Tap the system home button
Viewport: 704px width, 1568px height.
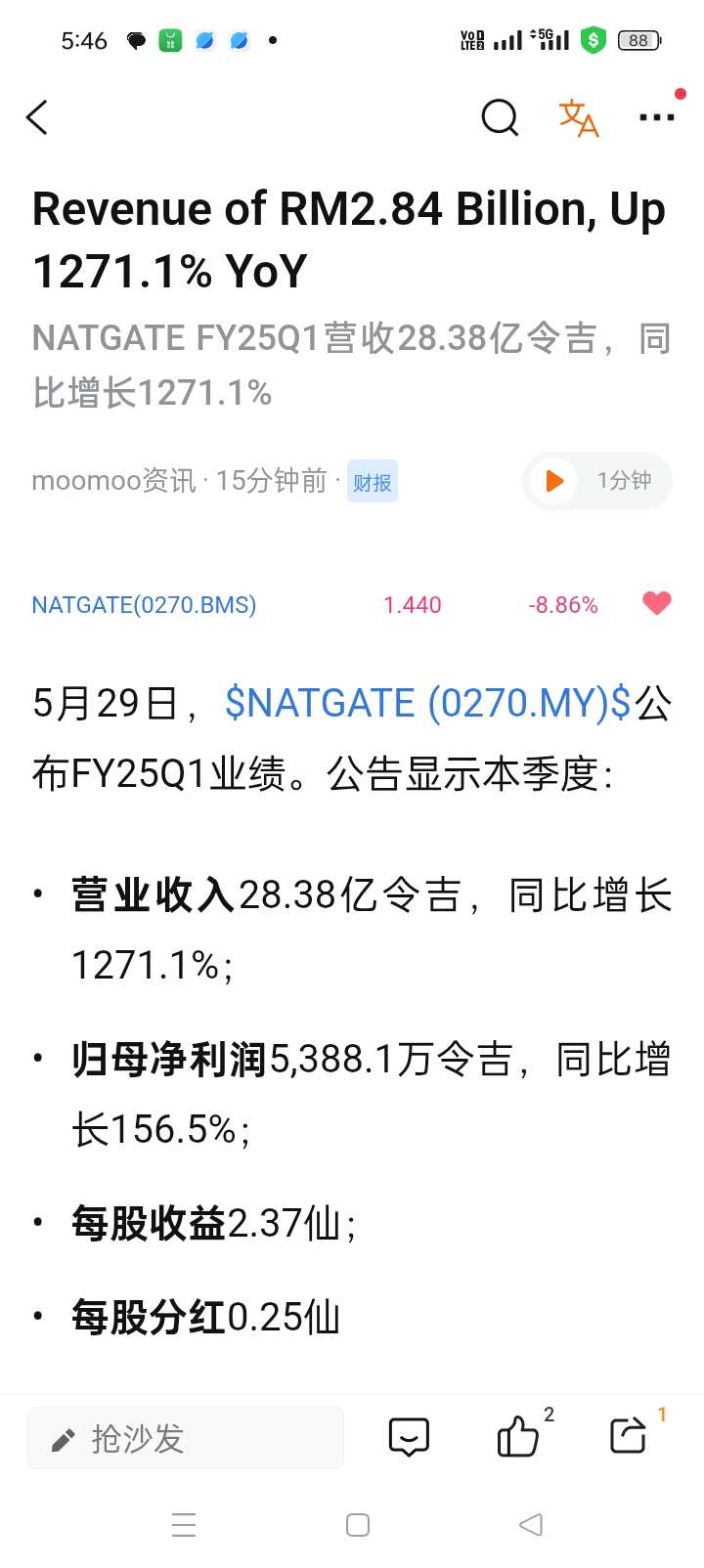358,1525
